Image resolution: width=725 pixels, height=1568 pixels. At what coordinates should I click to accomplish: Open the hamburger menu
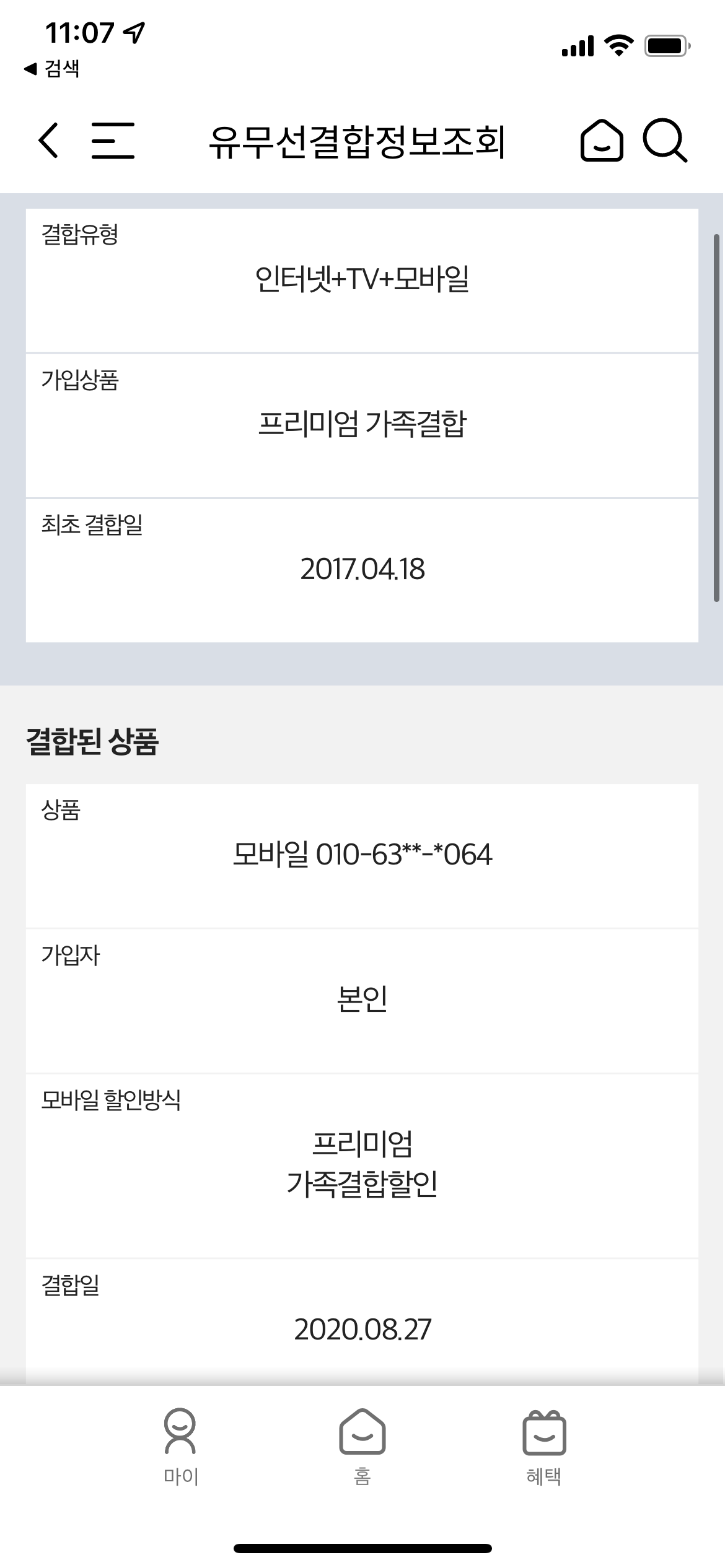(x=113, y=141)
